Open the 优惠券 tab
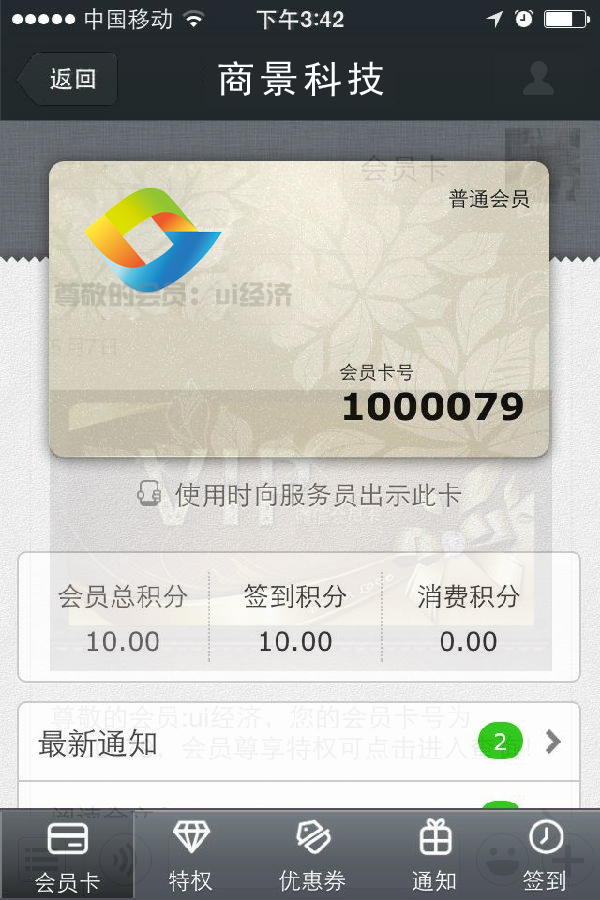The width and height of the screenshot is (600, 900). [312, 855]
